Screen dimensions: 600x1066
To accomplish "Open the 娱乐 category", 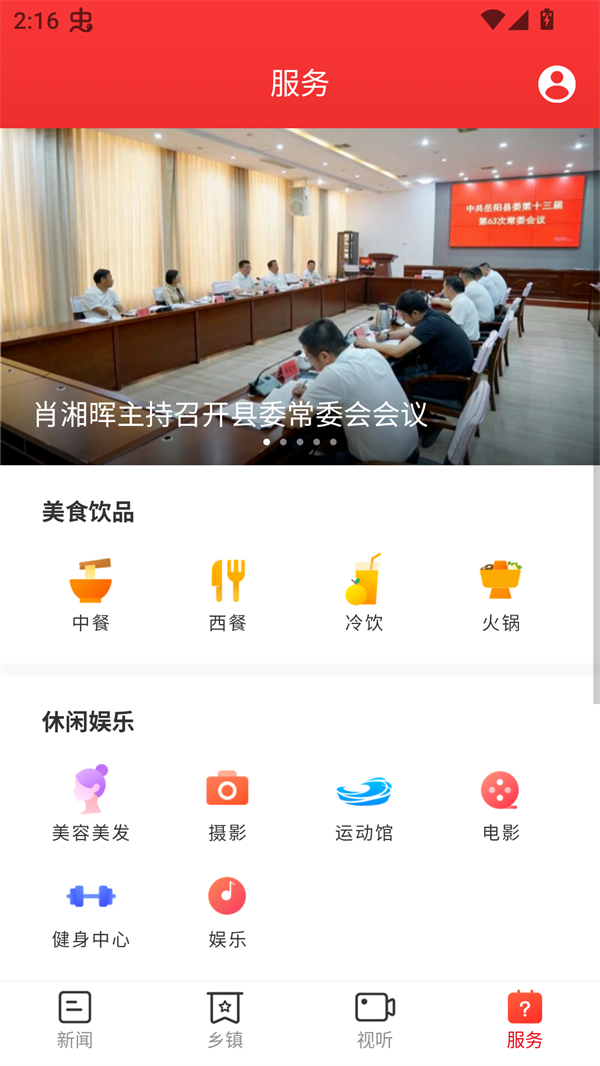I will [227, 911].
